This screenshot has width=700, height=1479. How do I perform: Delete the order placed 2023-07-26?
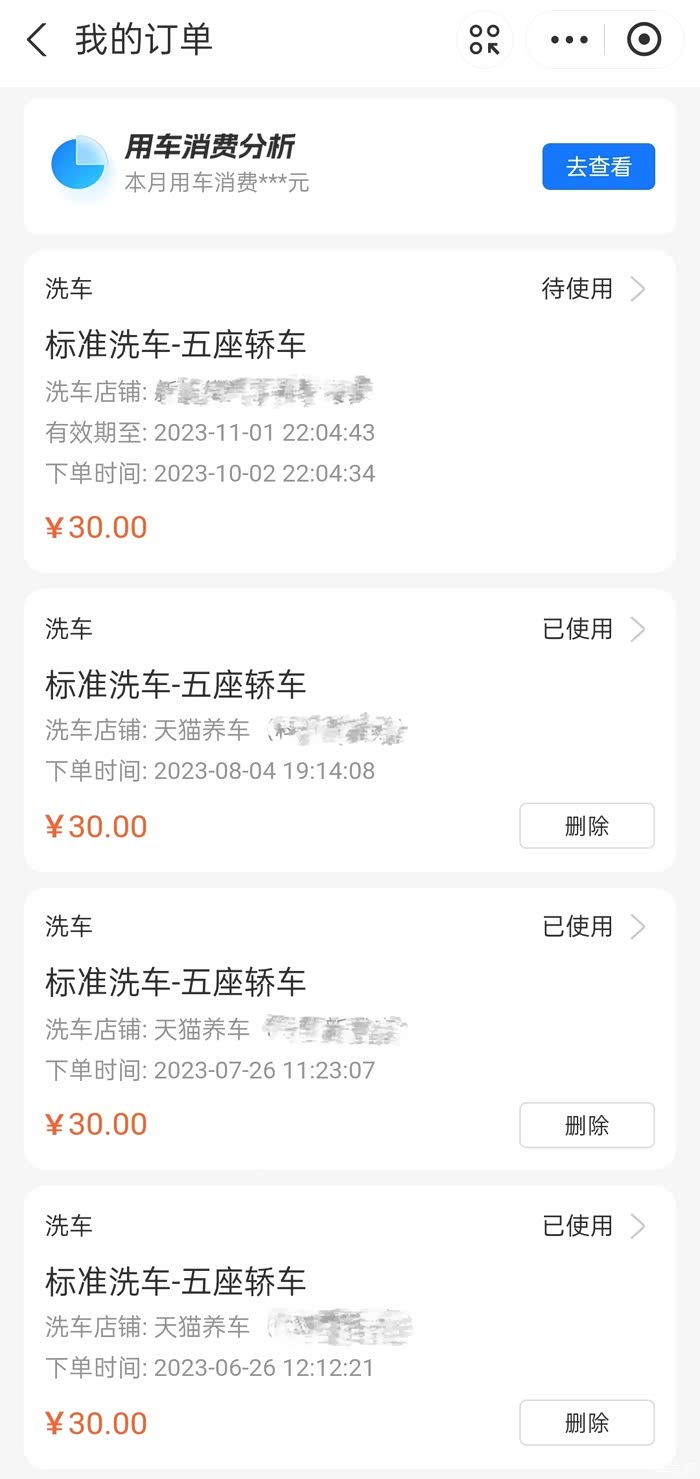pyautogui.click(x=586, y=1125)
